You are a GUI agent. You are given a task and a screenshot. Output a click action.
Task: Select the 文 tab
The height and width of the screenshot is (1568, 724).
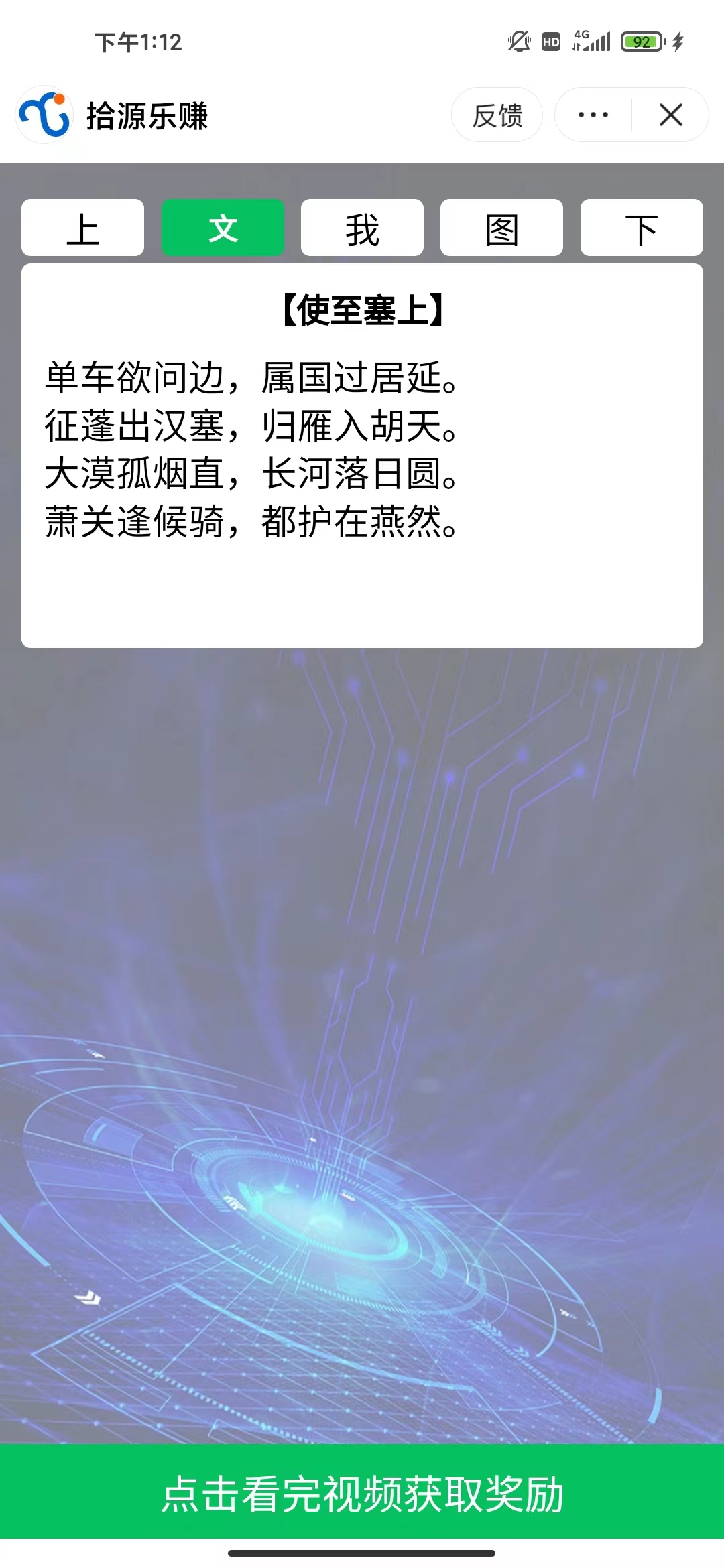coord(223,228)
